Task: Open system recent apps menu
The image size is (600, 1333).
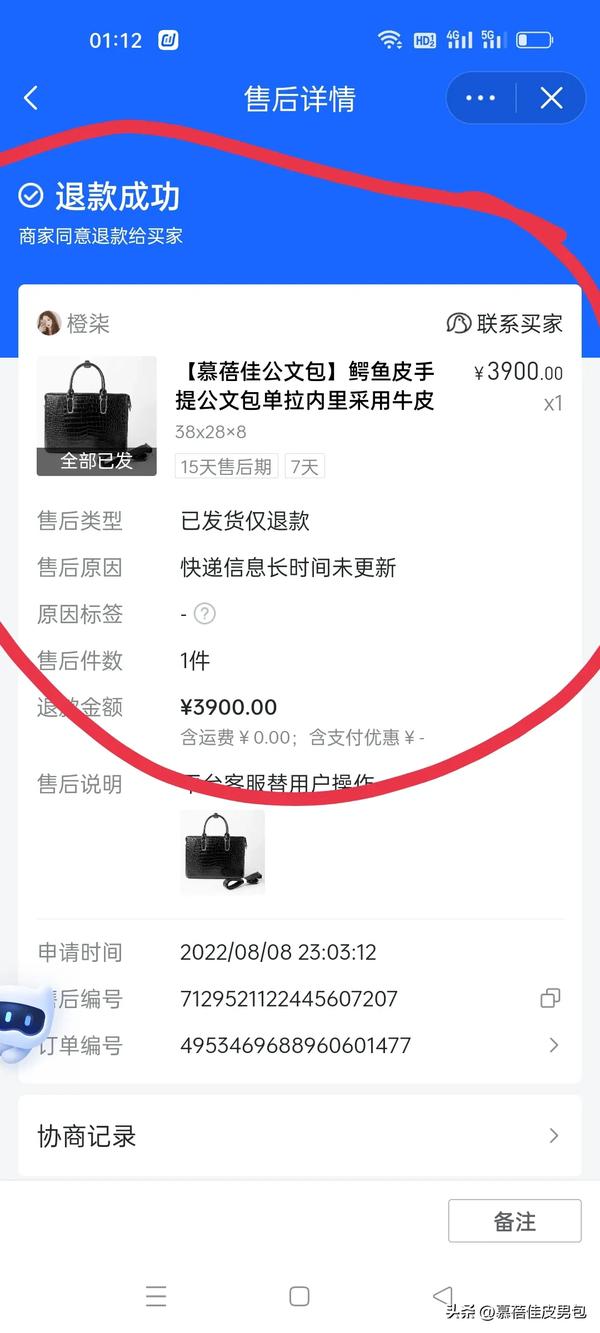Action: (156, 1296)
